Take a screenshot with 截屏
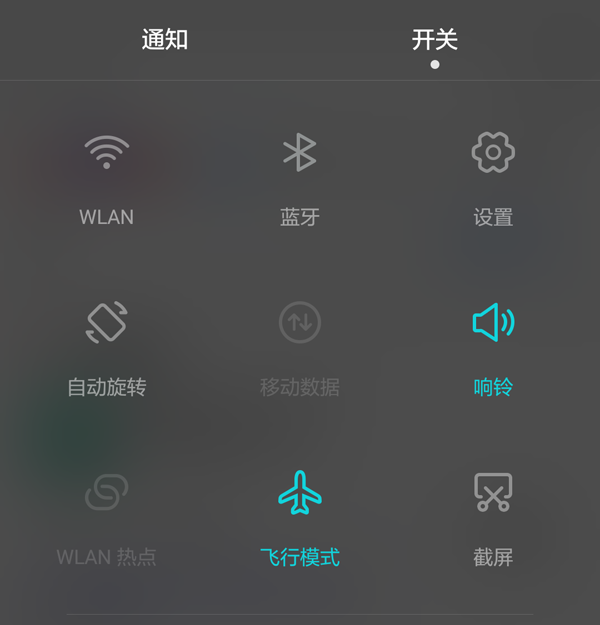The image size is (600, 625). click(492, 493)
